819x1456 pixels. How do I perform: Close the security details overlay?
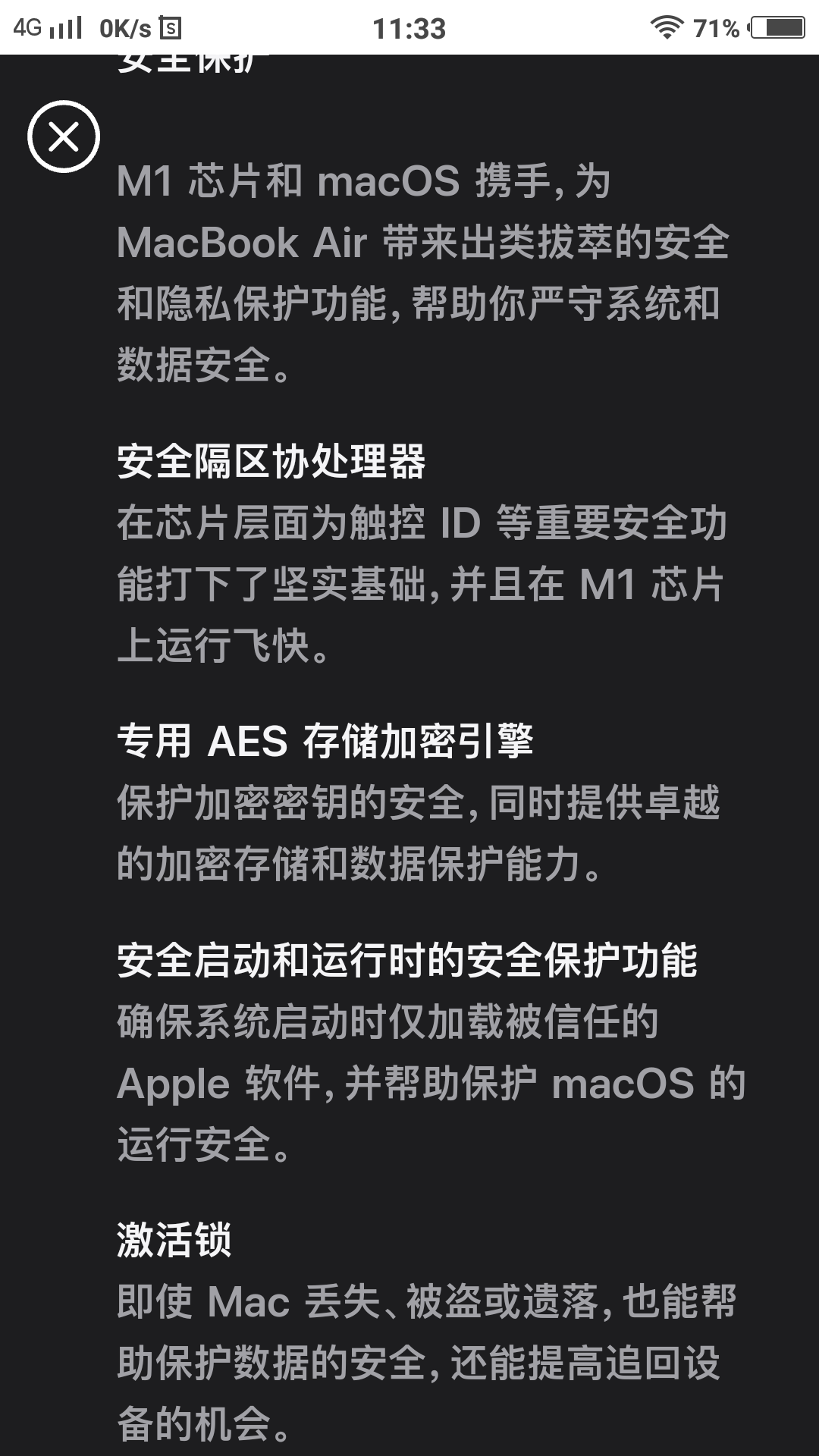click(64, 136)
